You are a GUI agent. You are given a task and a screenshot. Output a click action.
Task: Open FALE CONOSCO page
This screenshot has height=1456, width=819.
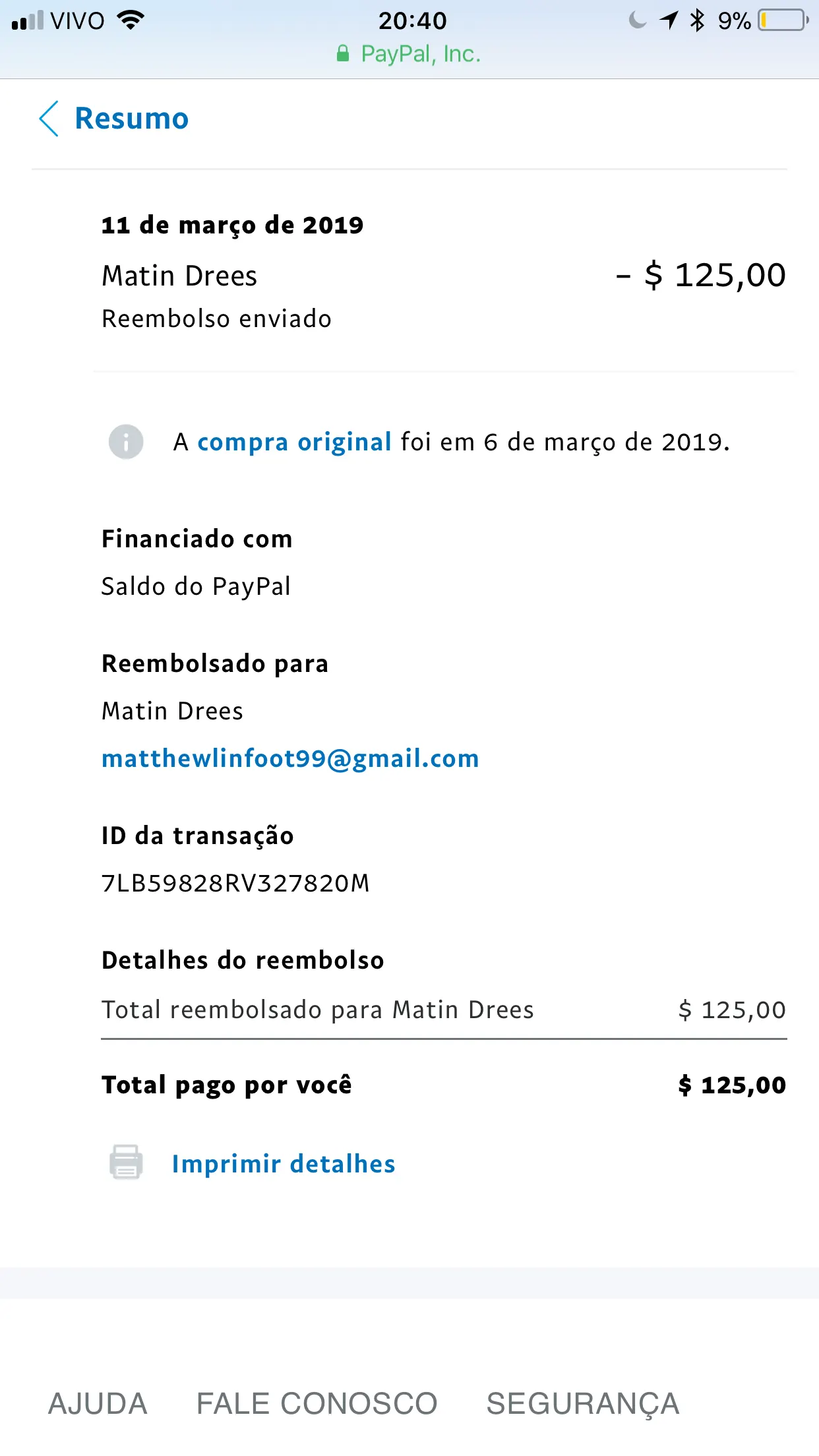(317, 1404)
